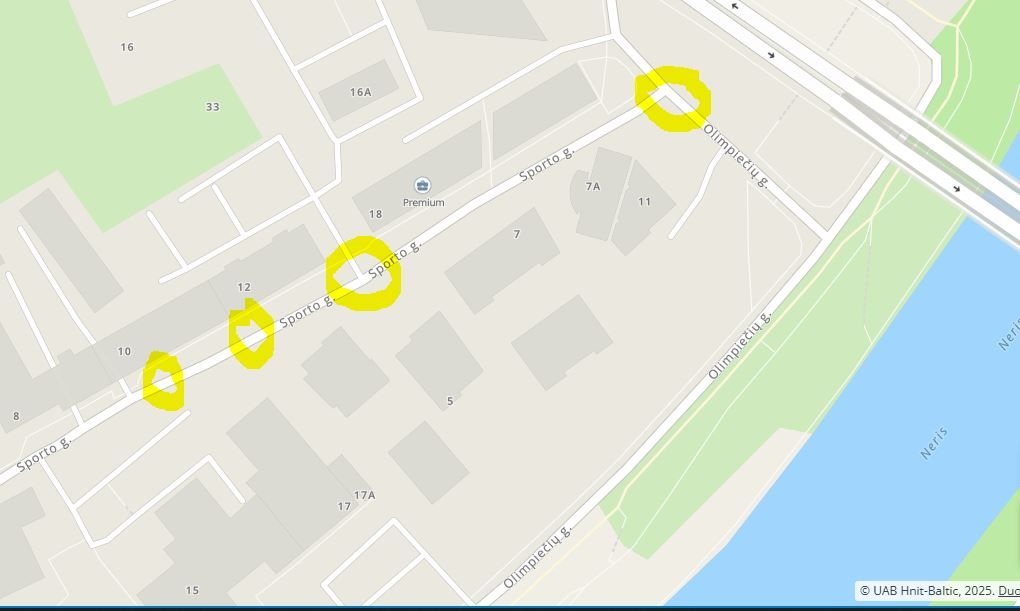Open the underlined link after the Hnit-Baltic copyright
The height and width of the screenshot is (611, 1020).
coord(1008,591)
